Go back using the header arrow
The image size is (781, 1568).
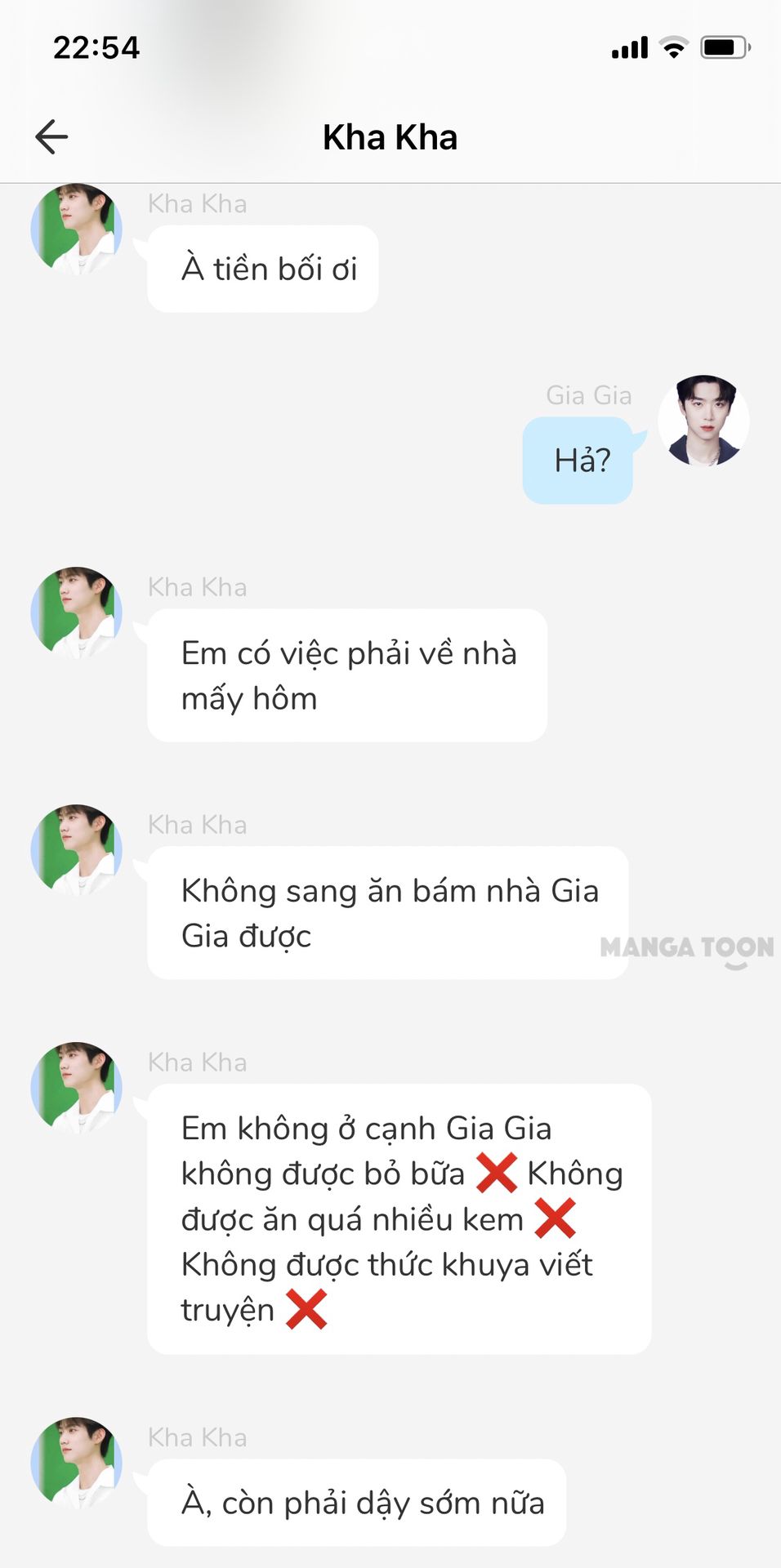pyautogui.click(x=51, y=136)
